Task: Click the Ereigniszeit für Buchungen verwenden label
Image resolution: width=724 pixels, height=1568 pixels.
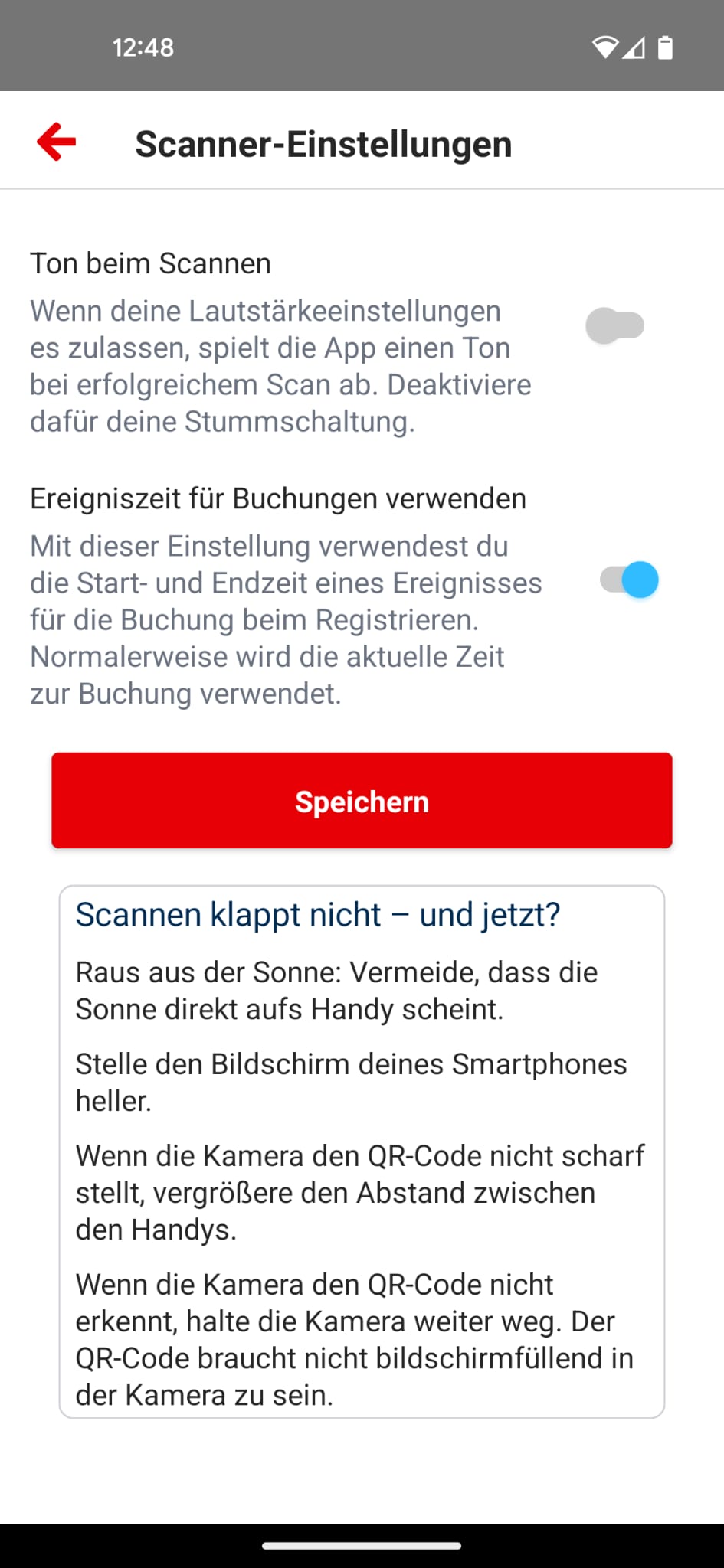Action: click(x=277, y=498)
